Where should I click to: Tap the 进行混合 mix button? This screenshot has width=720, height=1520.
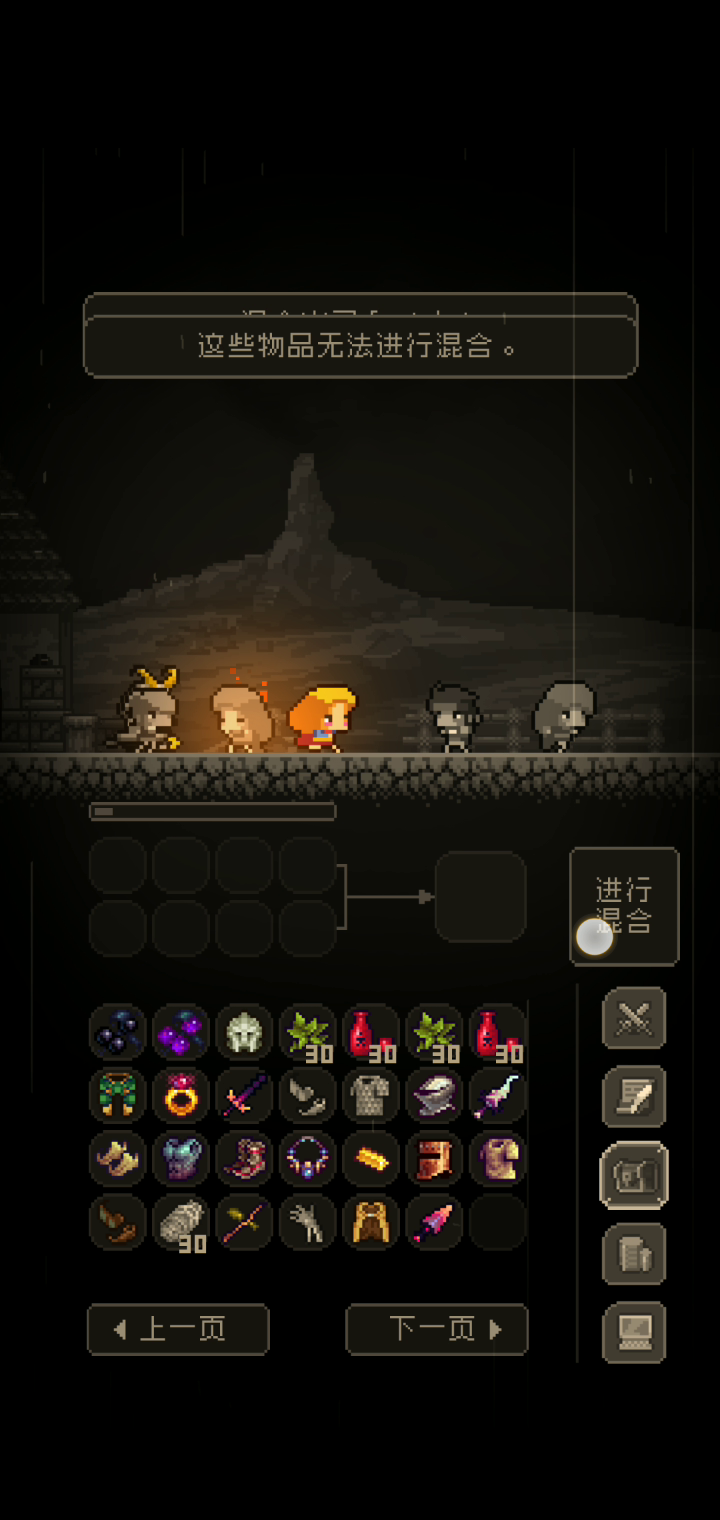(624, 906)
